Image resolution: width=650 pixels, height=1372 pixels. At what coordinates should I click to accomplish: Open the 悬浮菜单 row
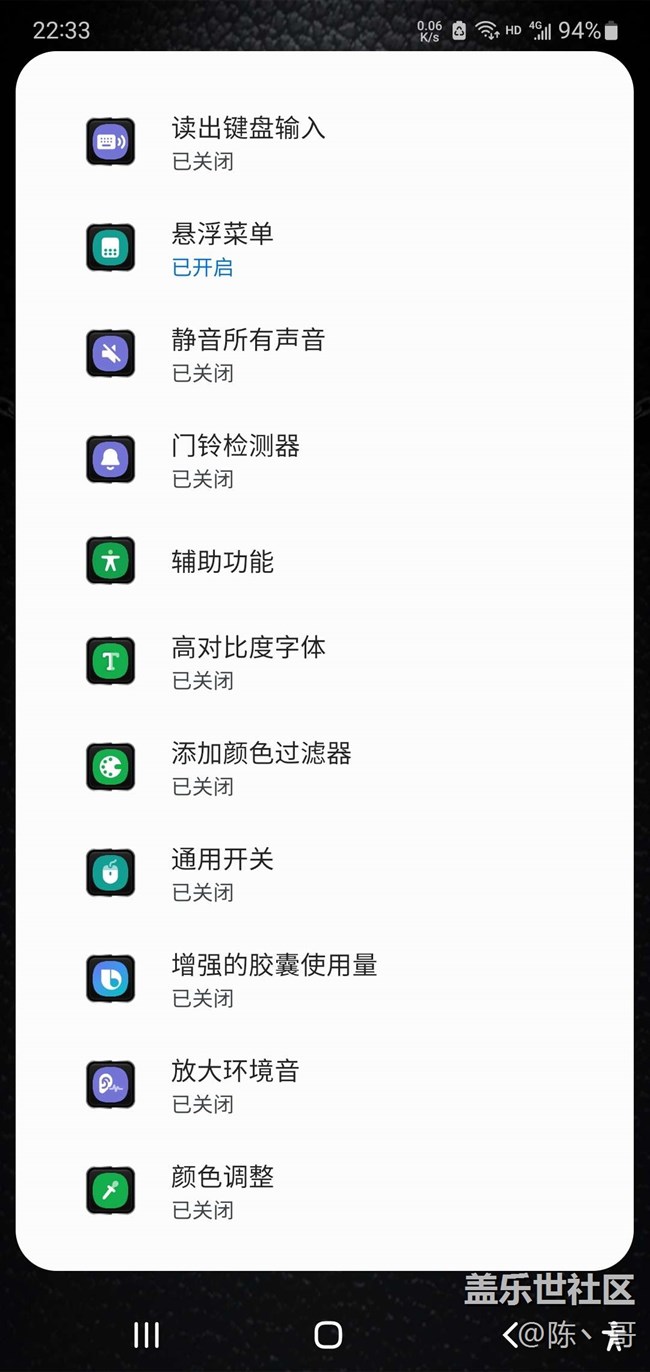[324, 248]
